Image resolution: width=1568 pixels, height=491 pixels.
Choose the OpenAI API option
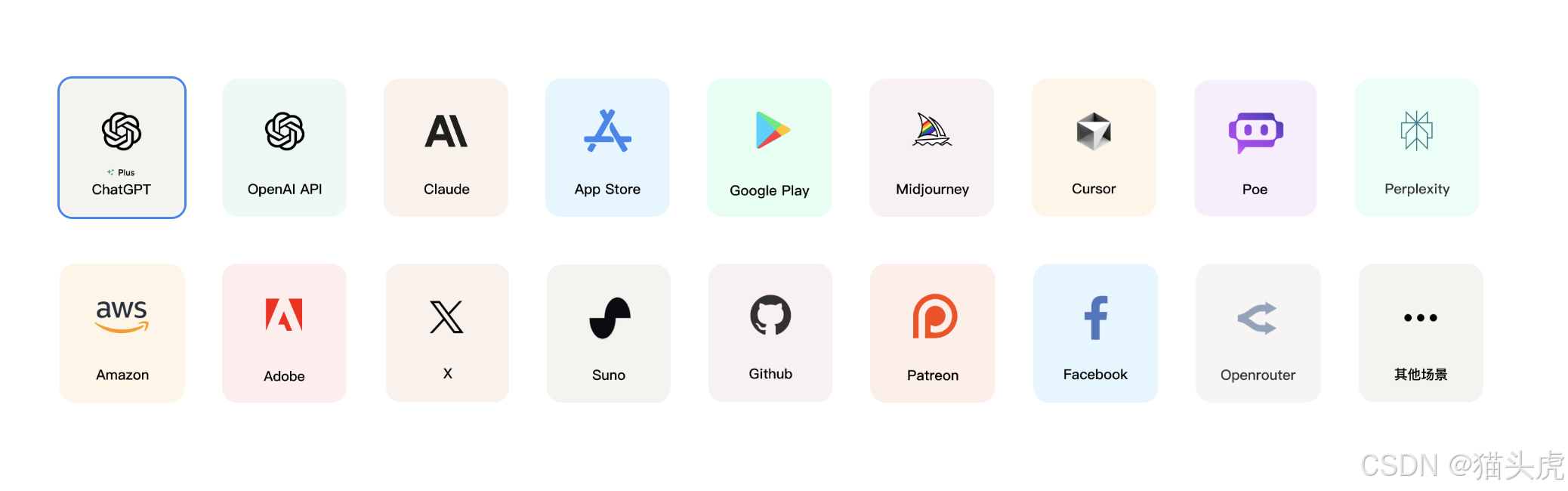(x=284, y=148)
